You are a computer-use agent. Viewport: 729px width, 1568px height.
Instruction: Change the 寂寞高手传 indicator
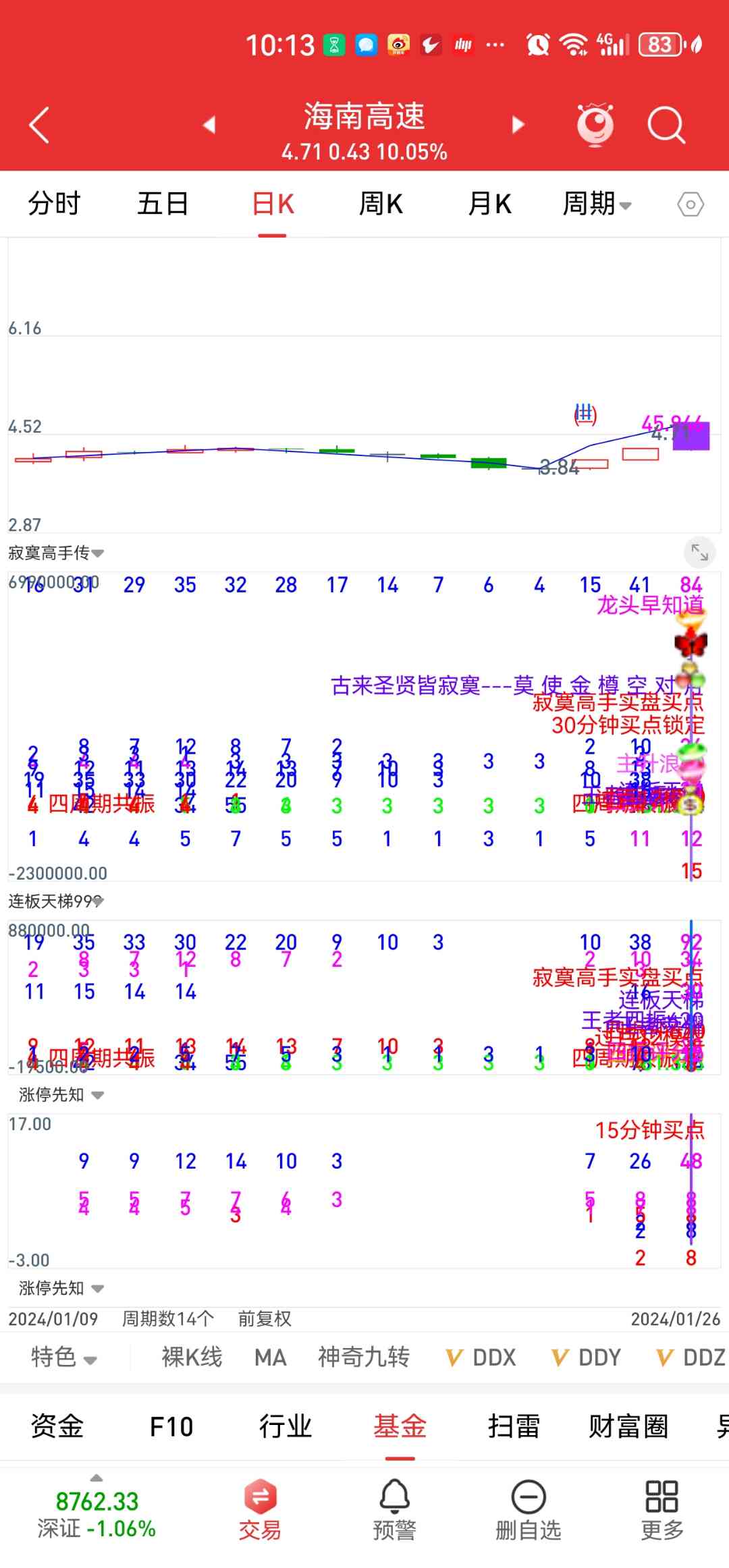tap(57, 553)
